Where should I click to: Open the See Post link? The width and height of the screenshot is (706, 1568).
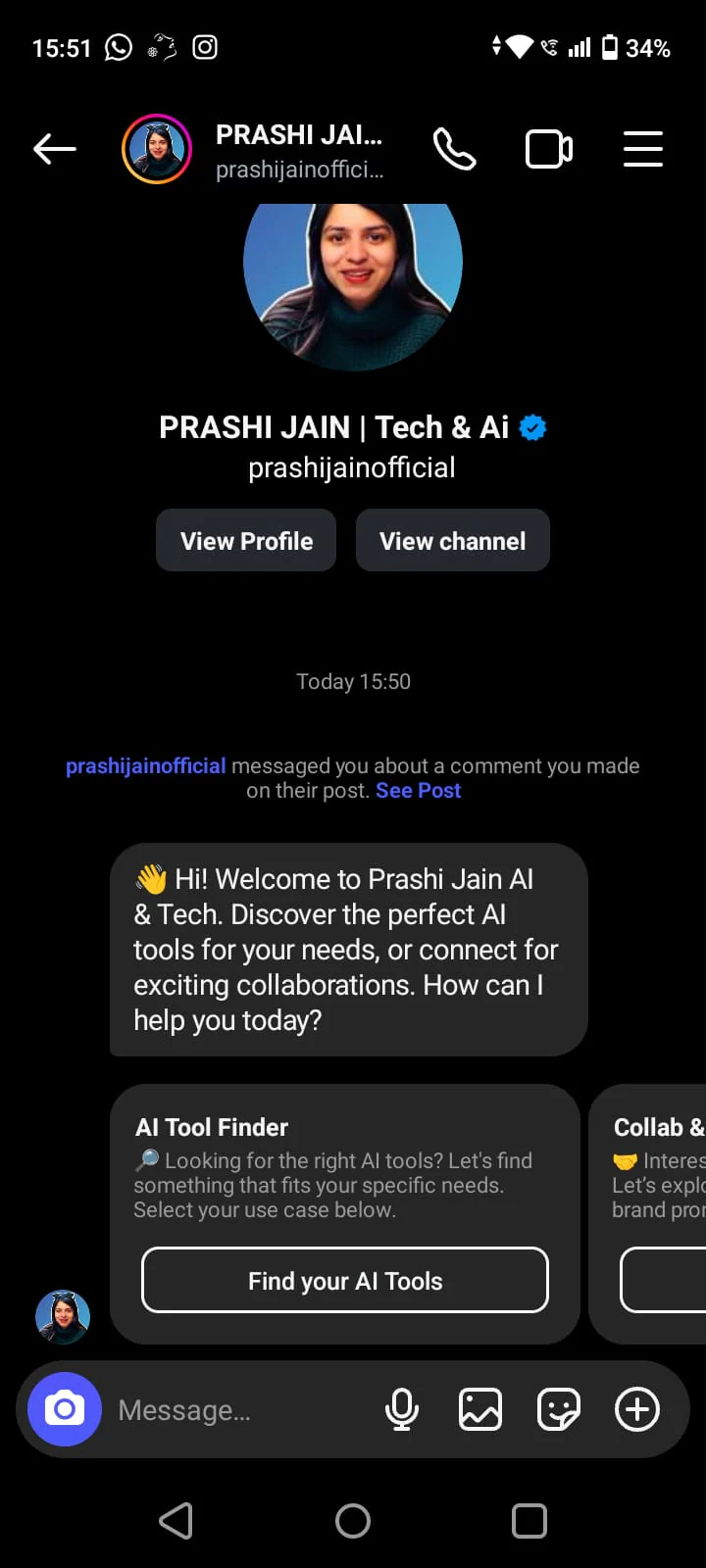pyautogui.click(x=418, y=791)
